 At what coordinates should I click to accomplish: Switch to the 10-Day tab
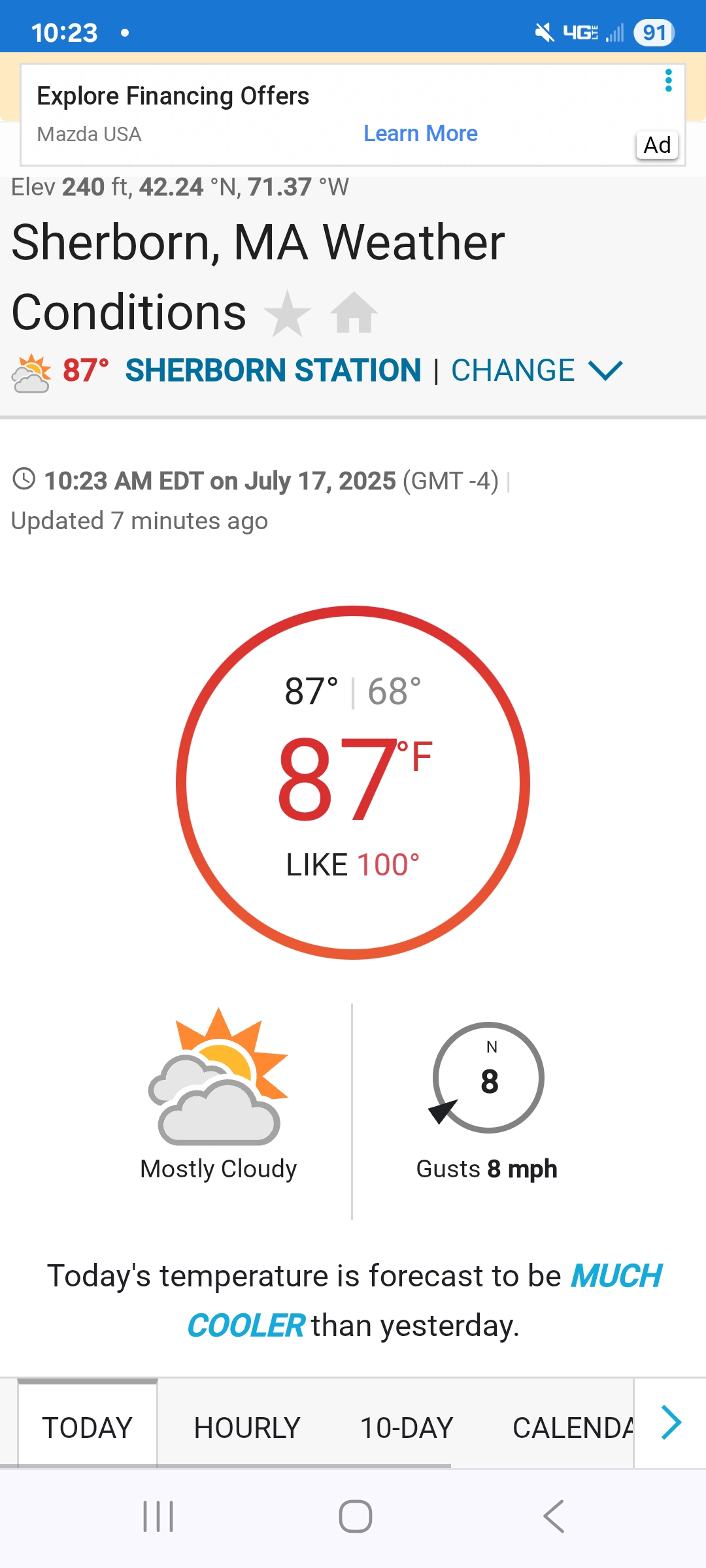point(407,1428)
